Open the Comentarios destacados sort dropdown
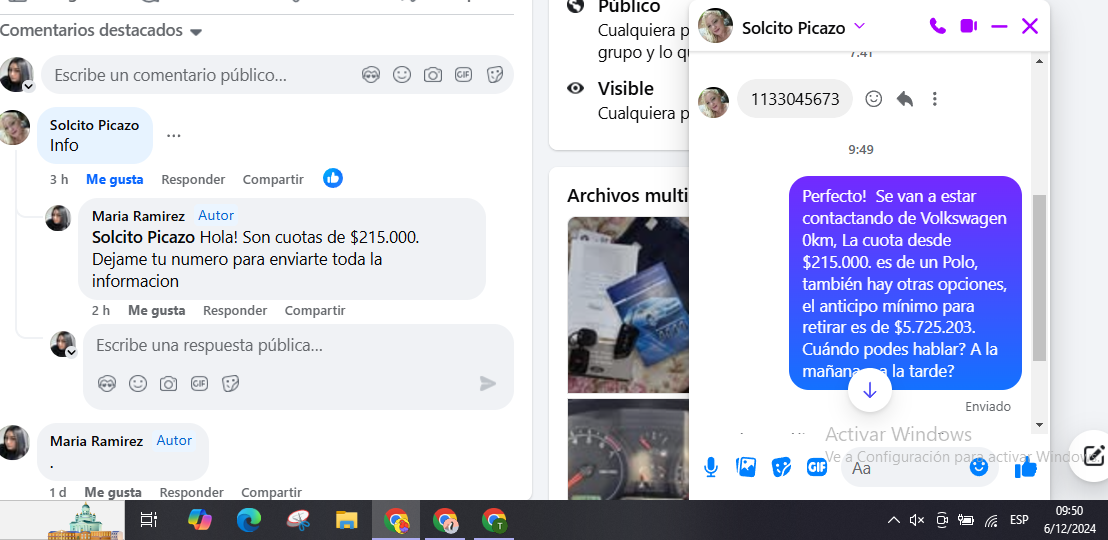The height and width of the screenshot is (540, 1108). point(196,32)
